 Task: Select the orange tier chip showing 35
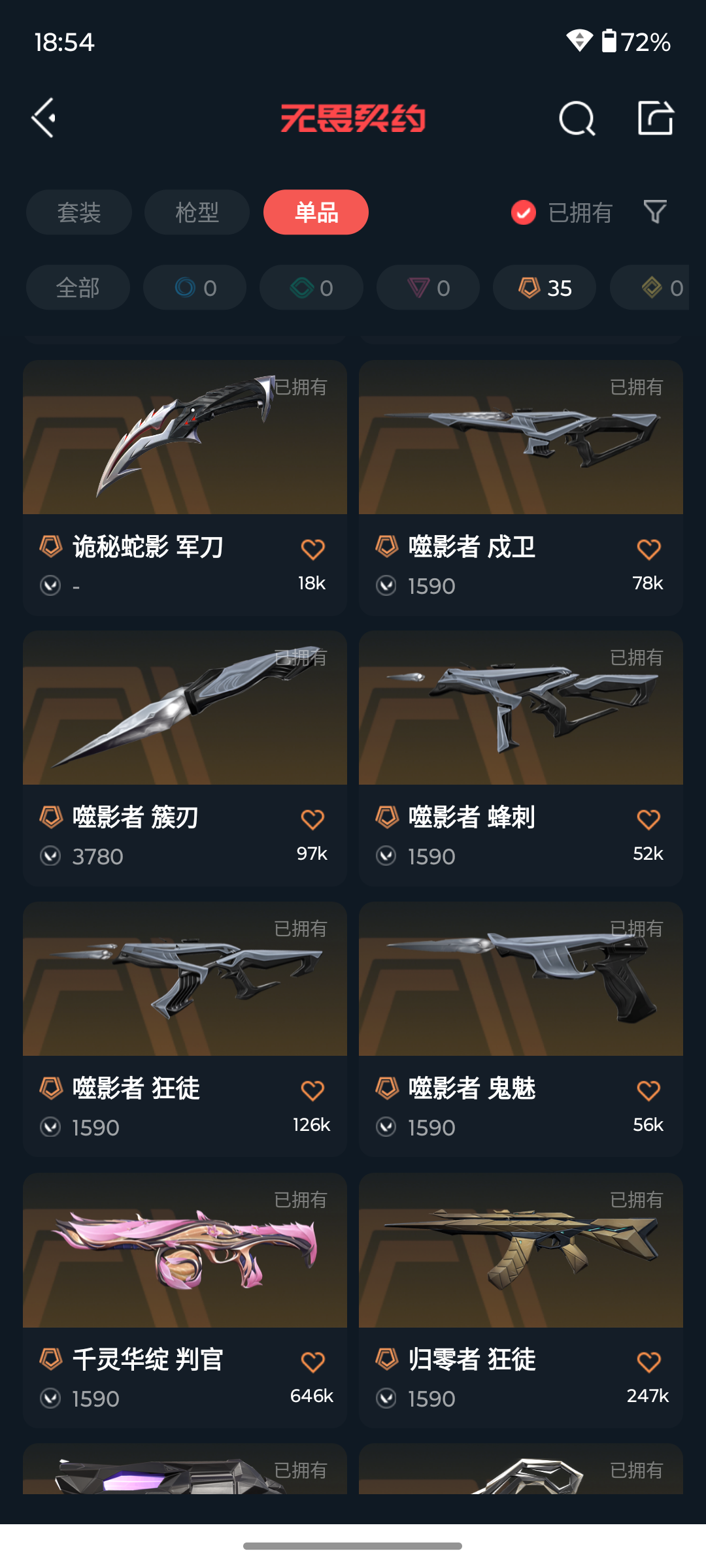(x=545, y=287)
